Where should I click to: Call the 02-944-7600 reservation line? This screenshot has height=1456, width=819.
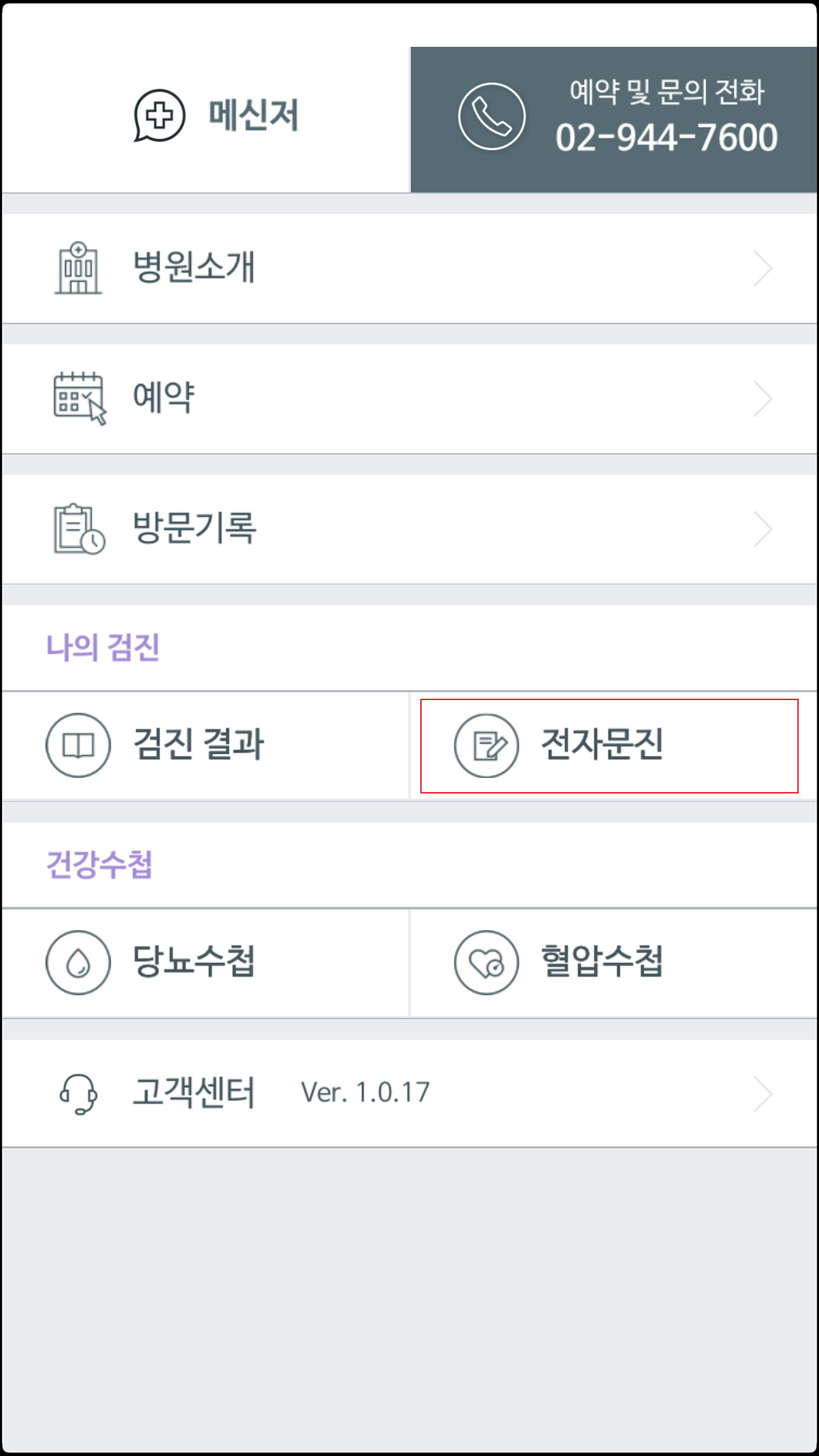click(x=613, y=119)
